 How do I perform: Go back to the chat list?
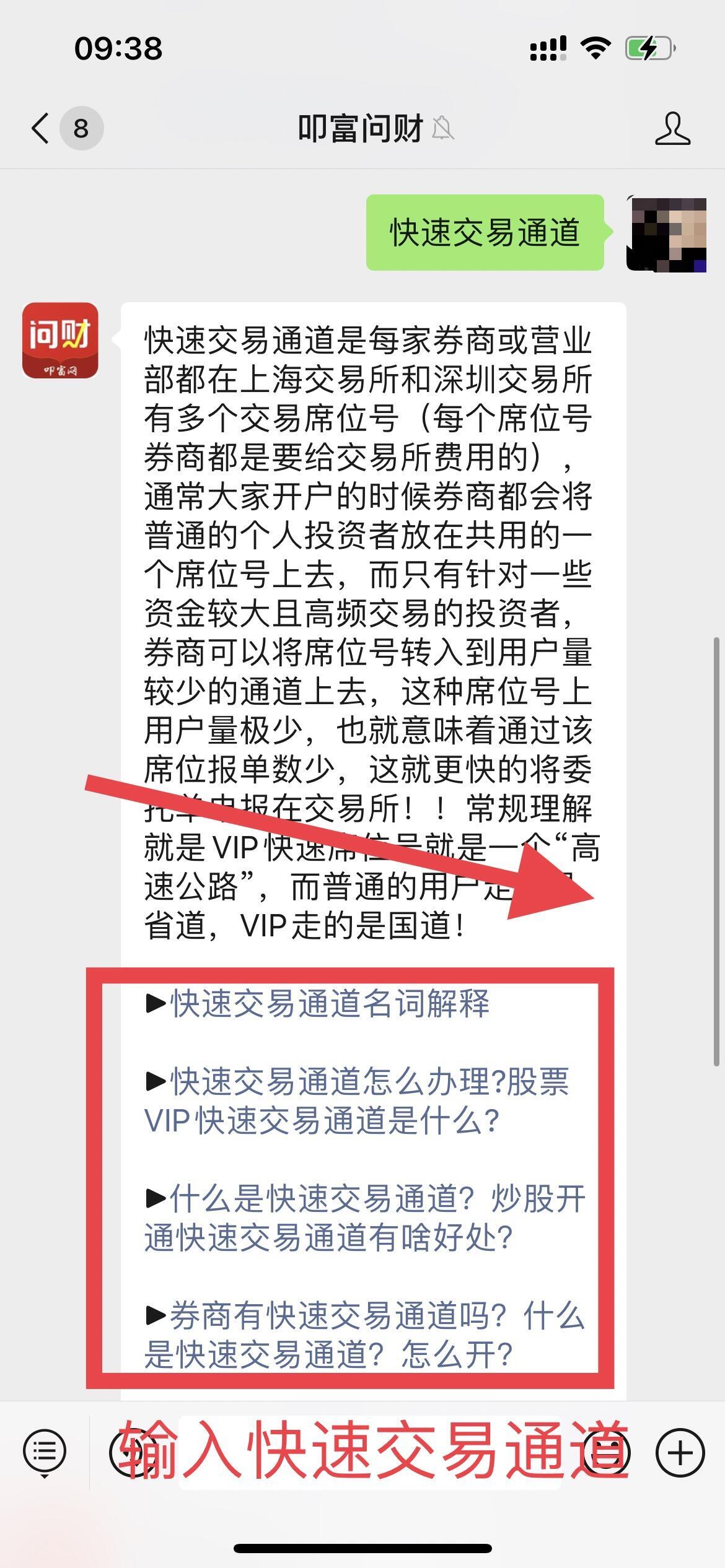[x=41, y=129]
